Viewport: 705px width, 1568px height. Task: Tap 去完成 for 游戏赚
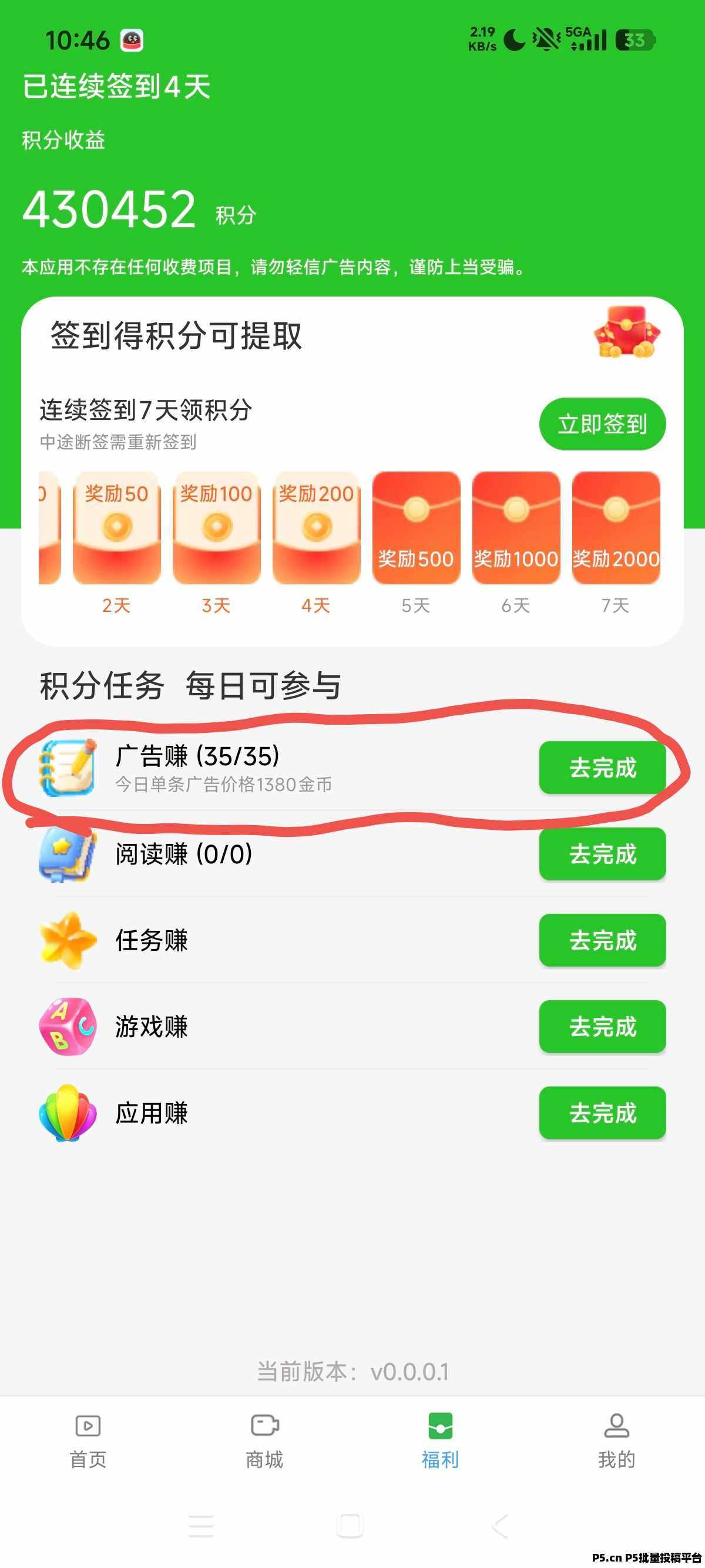(602, 1027)
